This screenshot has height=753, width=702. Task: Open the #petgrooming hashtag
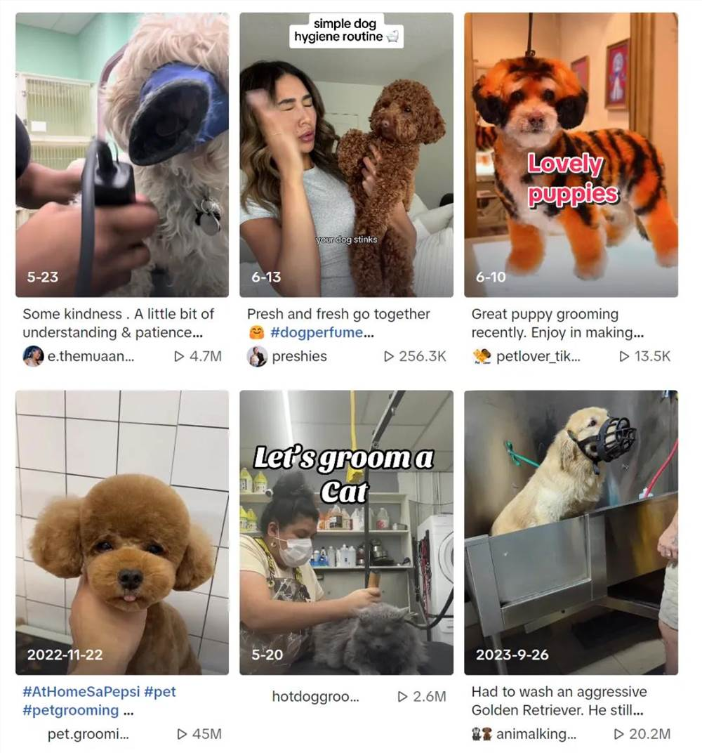[70, 710]
